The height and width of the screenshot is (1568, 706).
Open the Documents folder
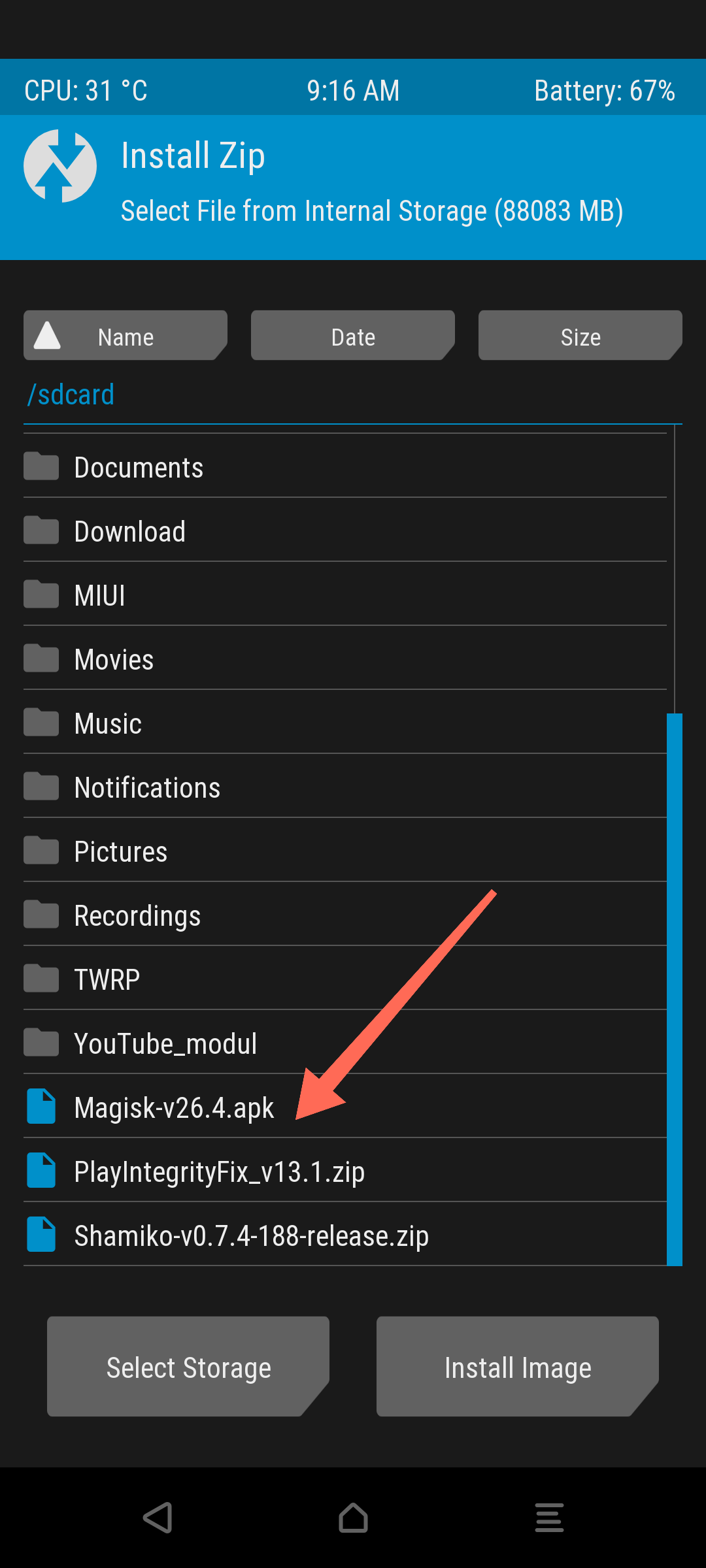click(139, 467)
